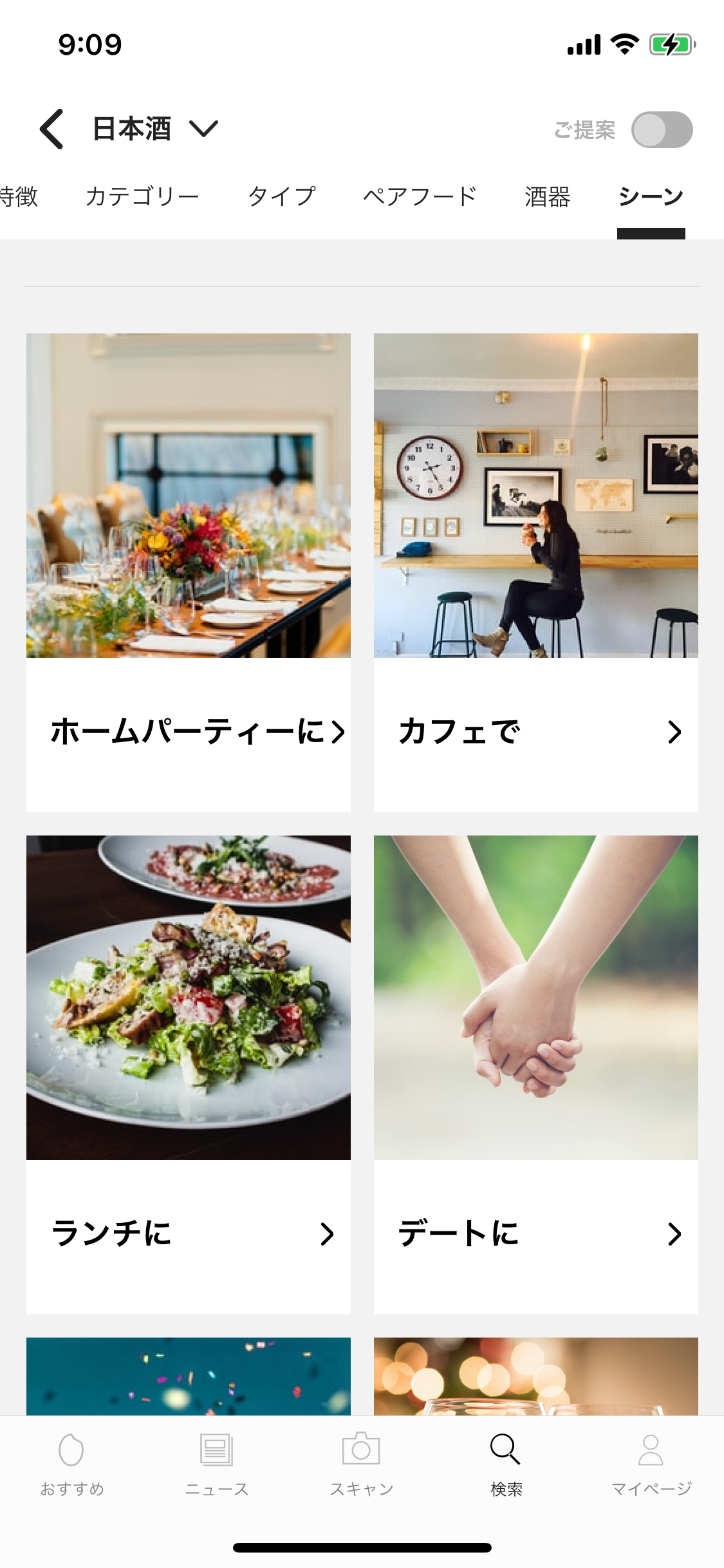Open the ランチに scene card
The image size is (724, 1568).
189,1074
